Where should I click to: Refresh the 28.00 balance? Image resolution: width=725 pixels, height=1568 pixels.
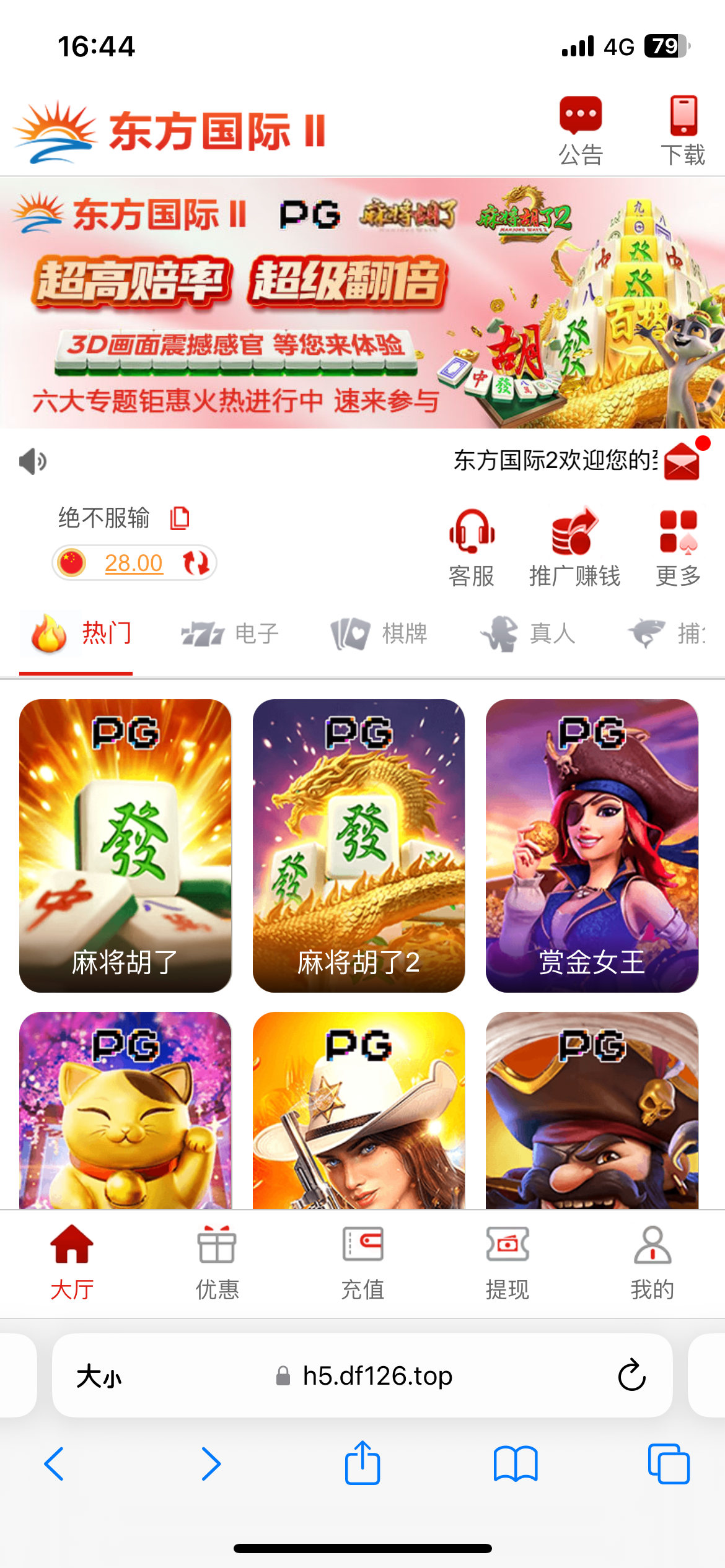tap(196, 563)
